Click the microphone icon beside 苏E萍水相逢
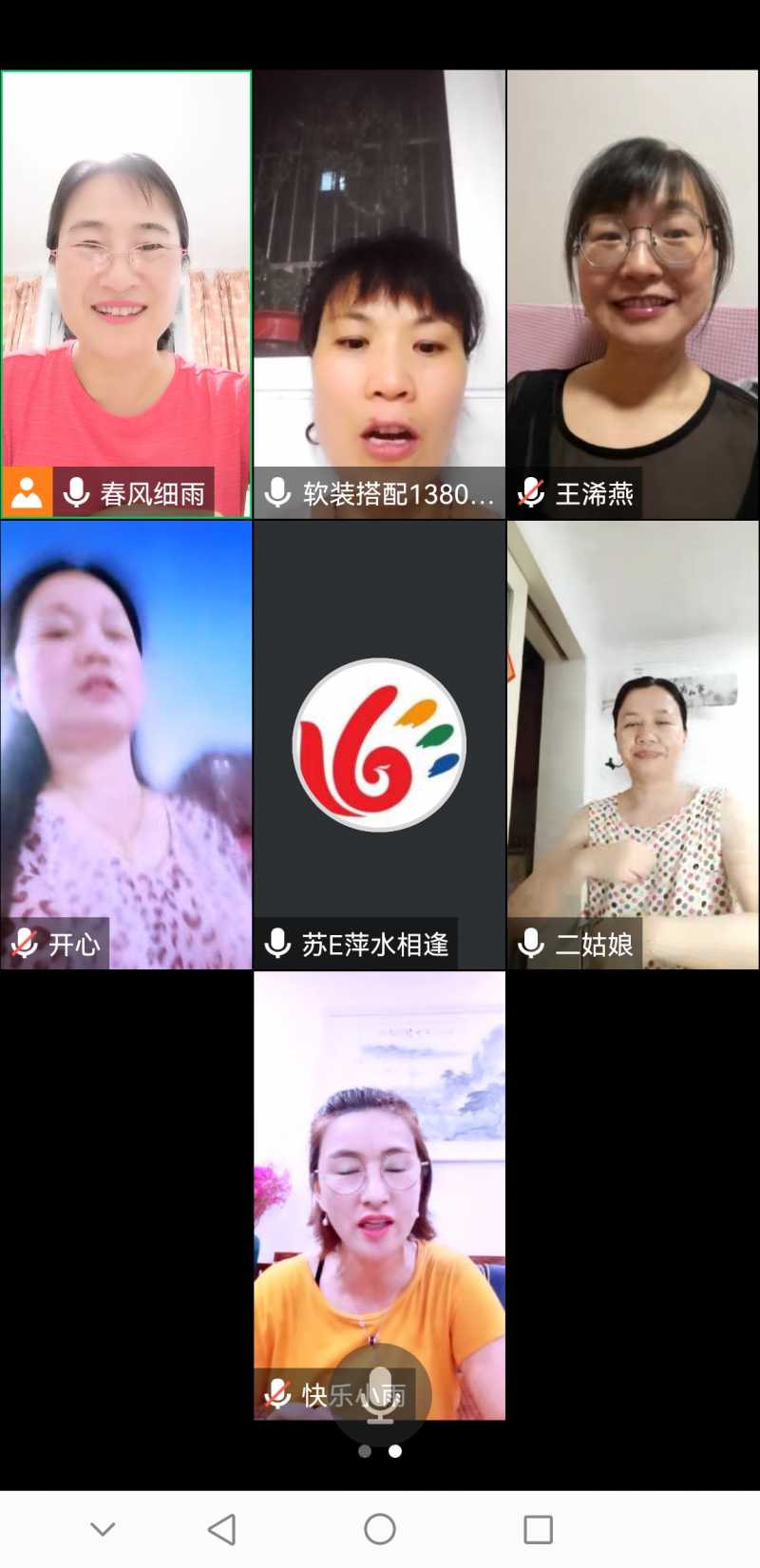 [276, 944]
